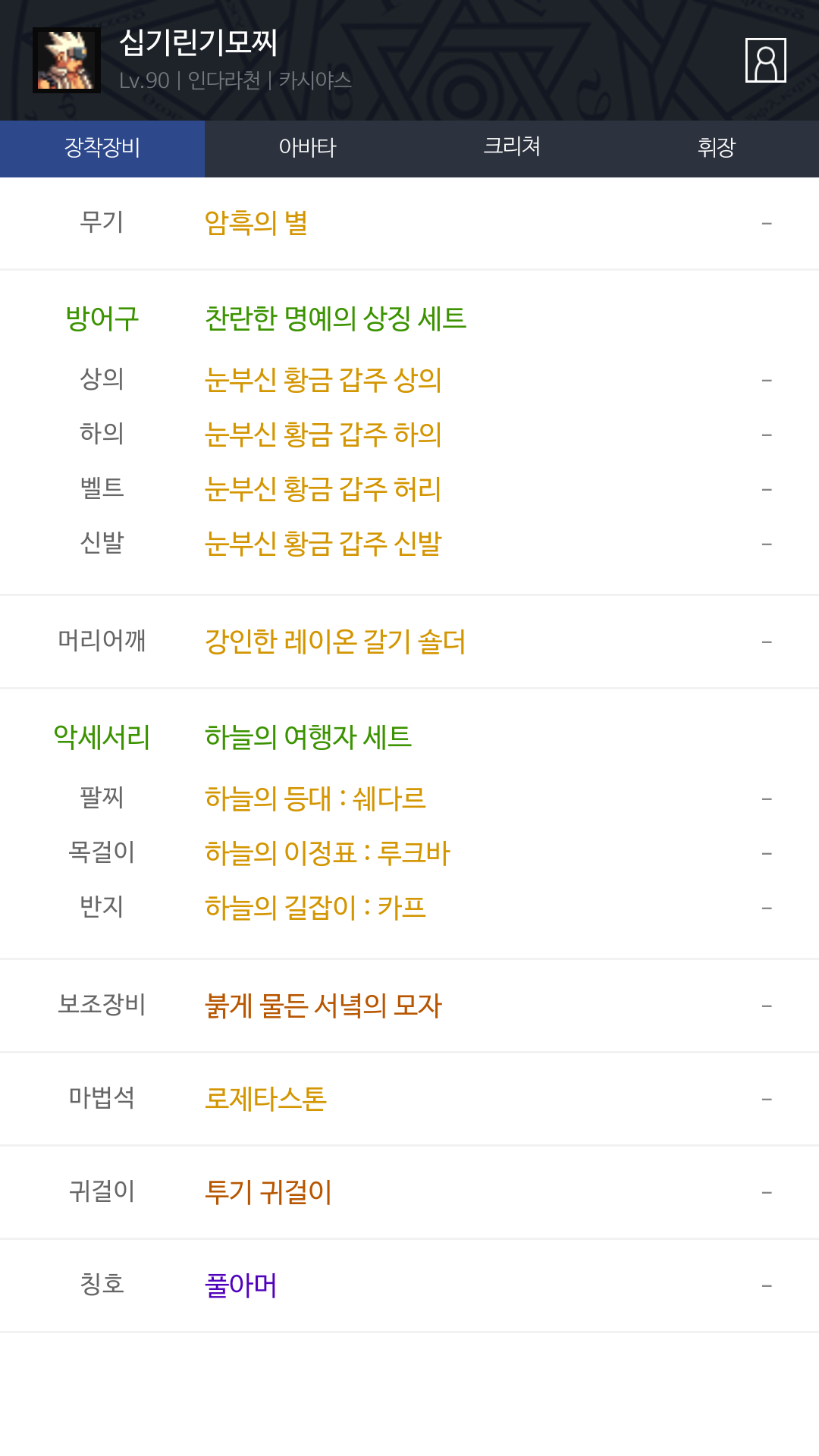819x1456 pixels.
Task: Open magic stone 로제타스톤
Action: coord(265,1099)
